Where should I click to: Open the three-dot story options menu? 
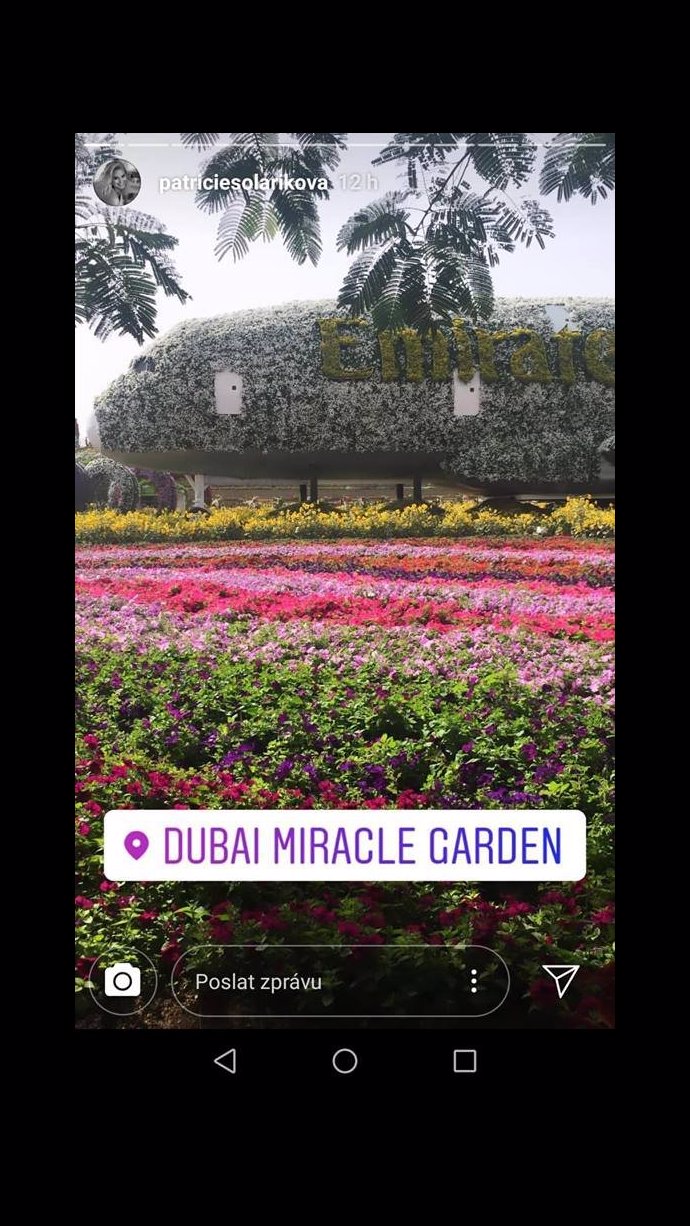(x=474, y=981)
